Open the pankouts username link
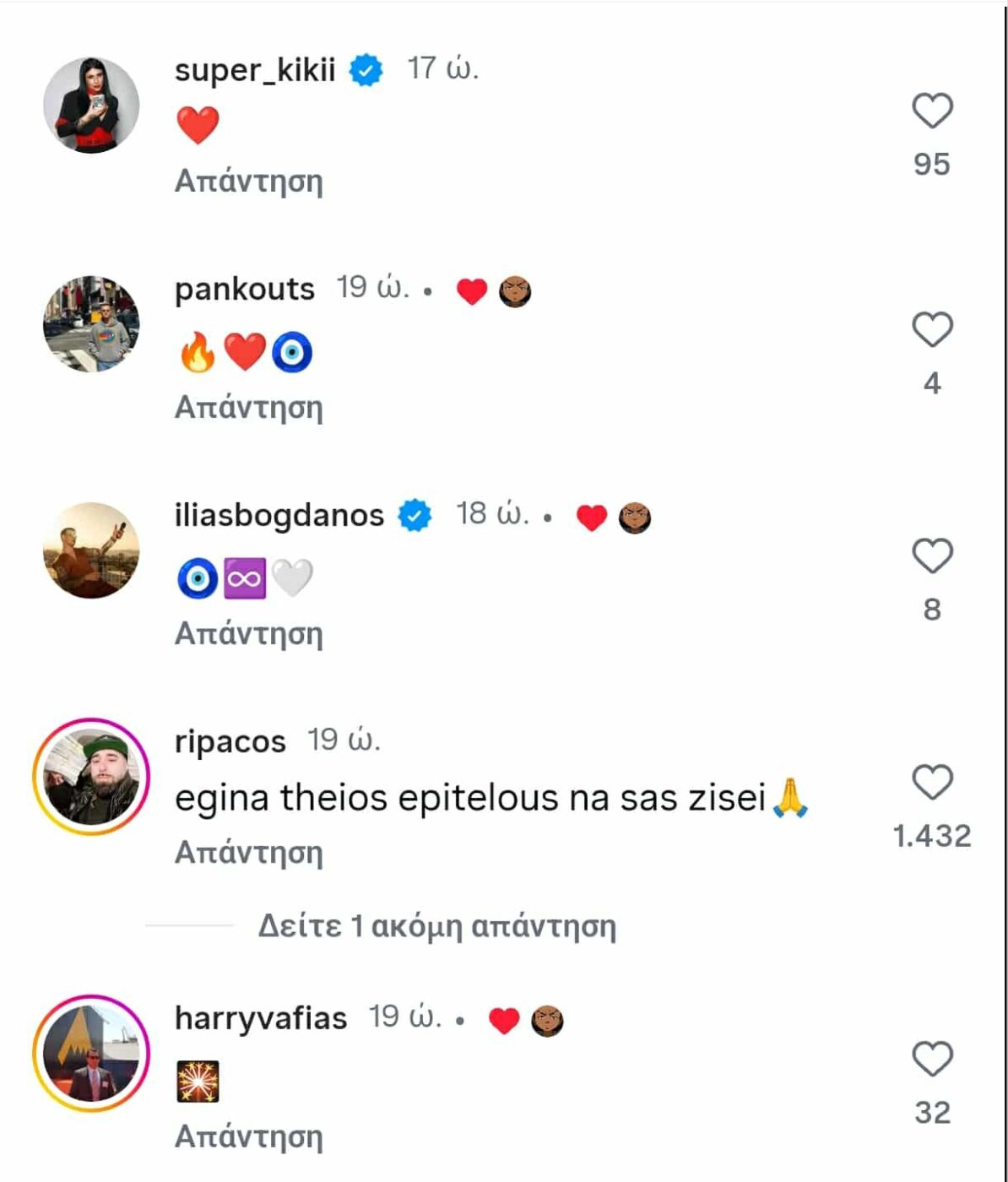The image size is (1008, 1182). click(244, 289)
